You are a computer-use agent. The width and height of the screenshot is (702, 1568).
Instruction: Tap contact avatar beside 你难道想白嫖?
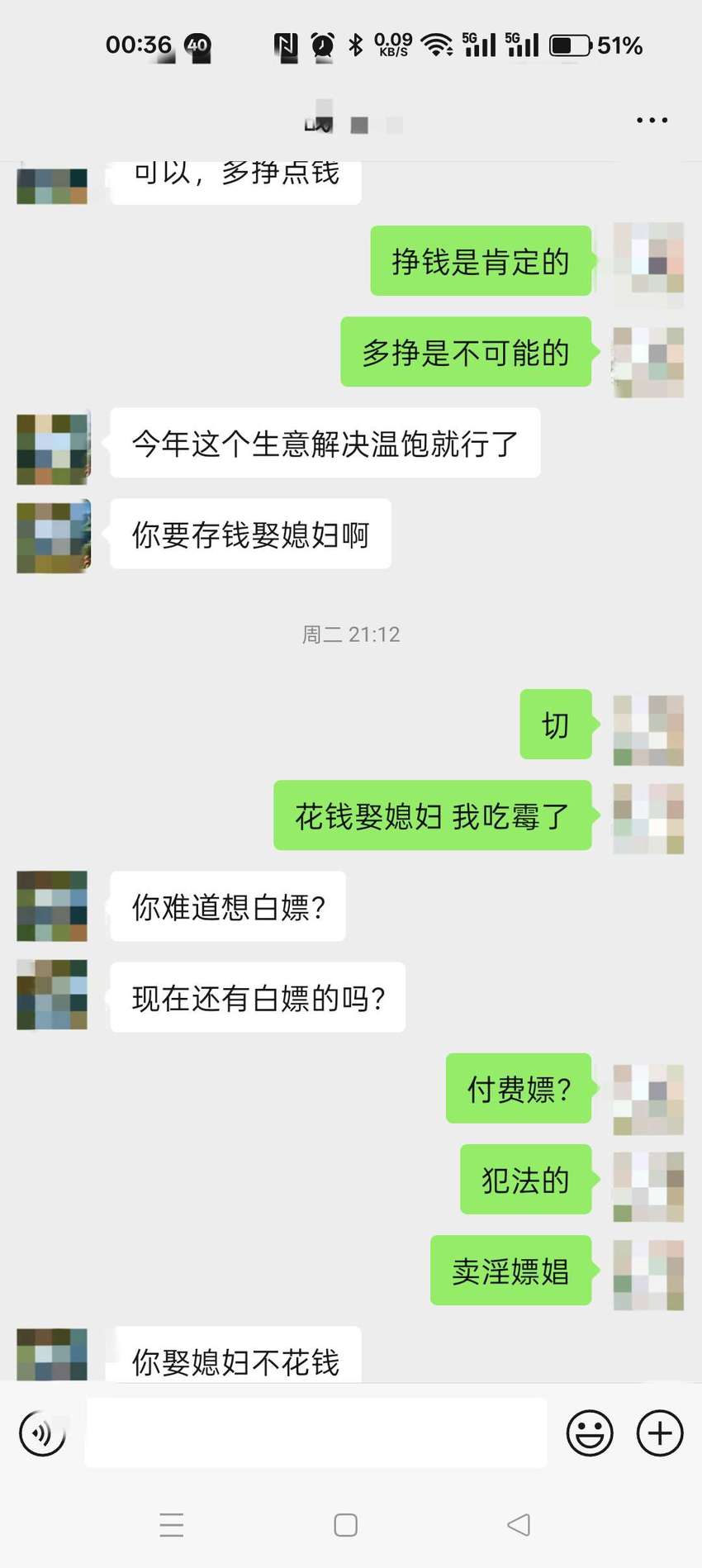click(53, 906)
